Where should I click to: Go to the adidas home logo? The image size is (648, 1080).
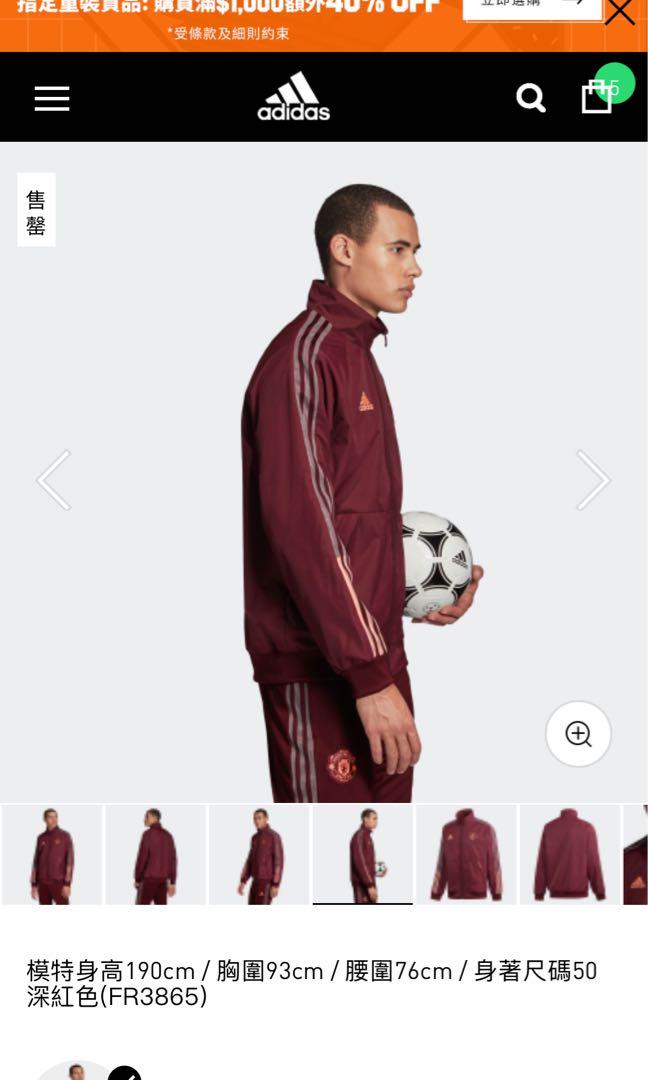tap(293, 97)
